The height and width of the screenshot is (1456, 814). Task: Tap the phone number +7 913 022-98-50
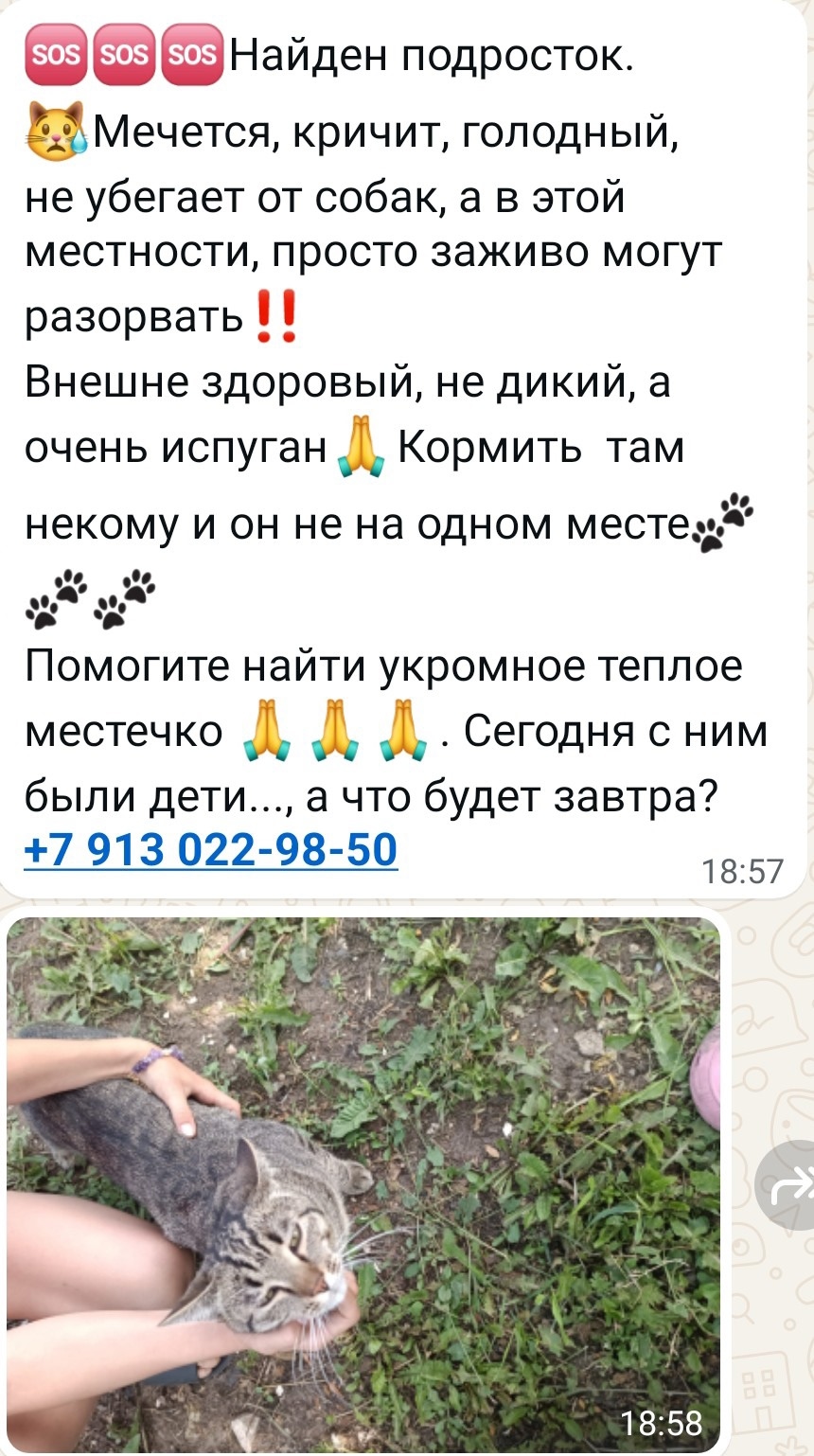[210, 849]
